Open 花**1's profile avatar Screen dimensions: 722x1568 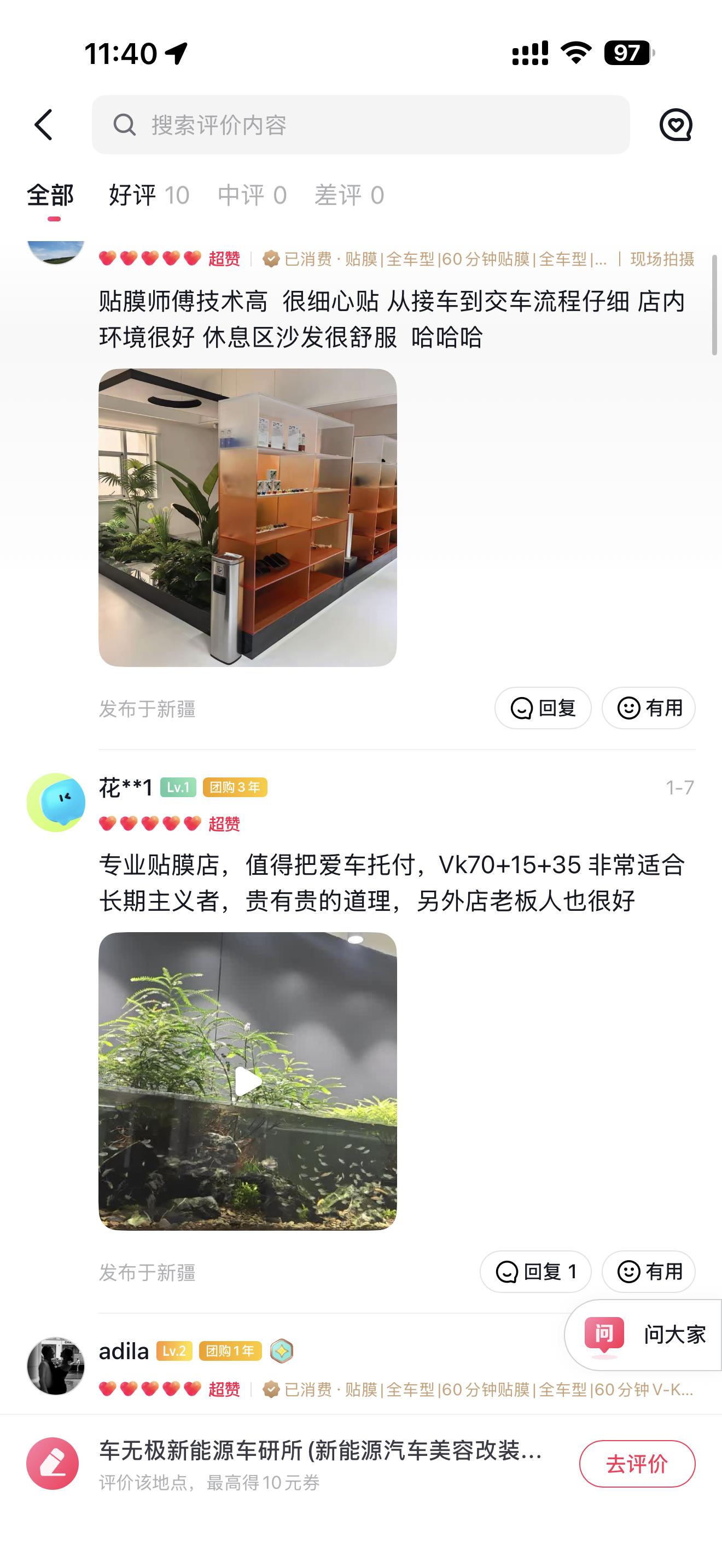coord(56,802)
